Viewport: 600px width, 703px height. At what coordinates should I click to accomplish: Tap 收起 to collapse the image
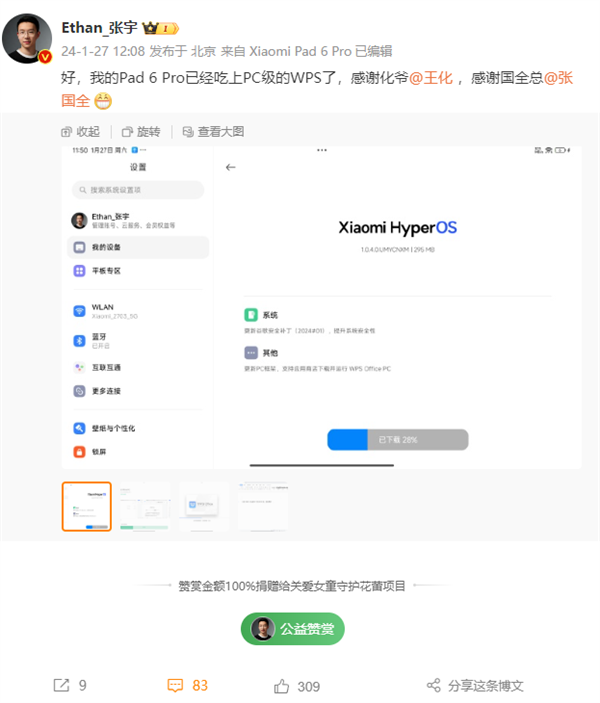coord(81,131)
